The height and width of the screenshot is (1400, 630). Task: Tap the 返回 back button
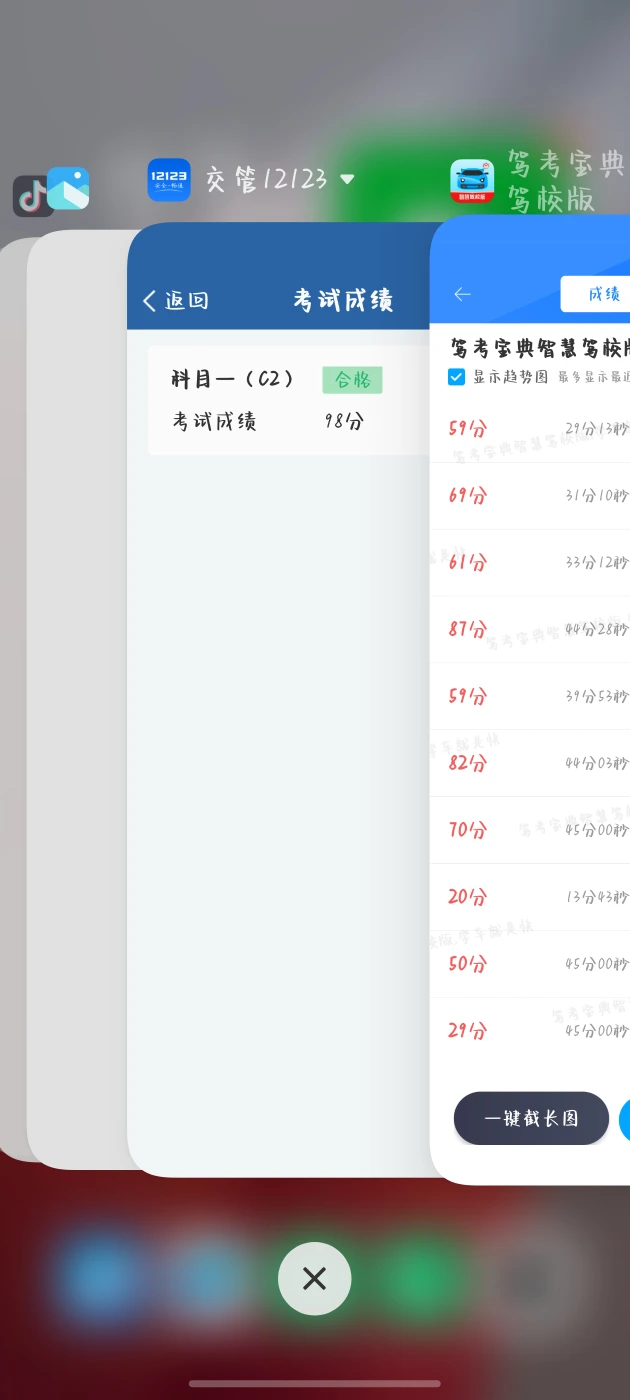176,300
